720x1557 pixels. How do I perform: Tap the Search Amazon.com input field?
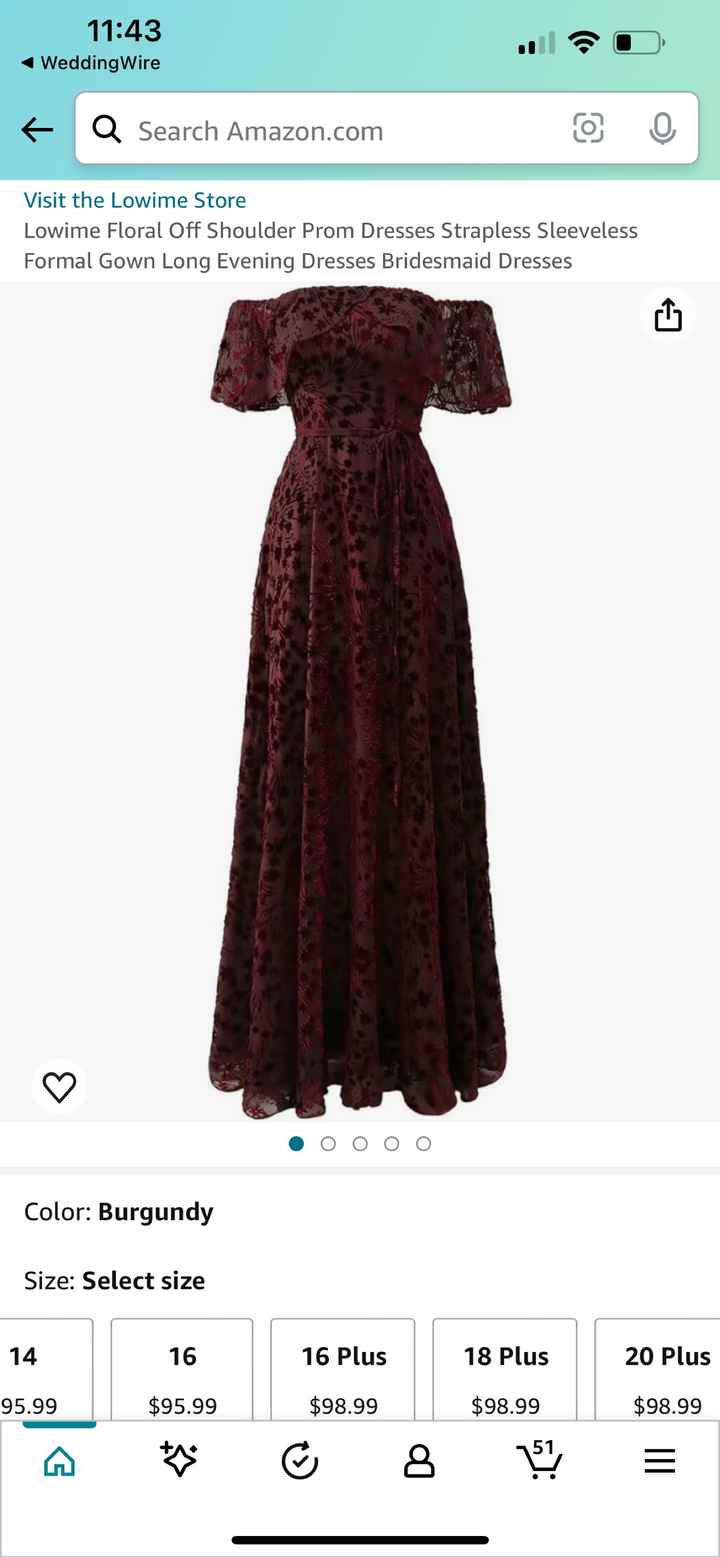click(300, 129)
